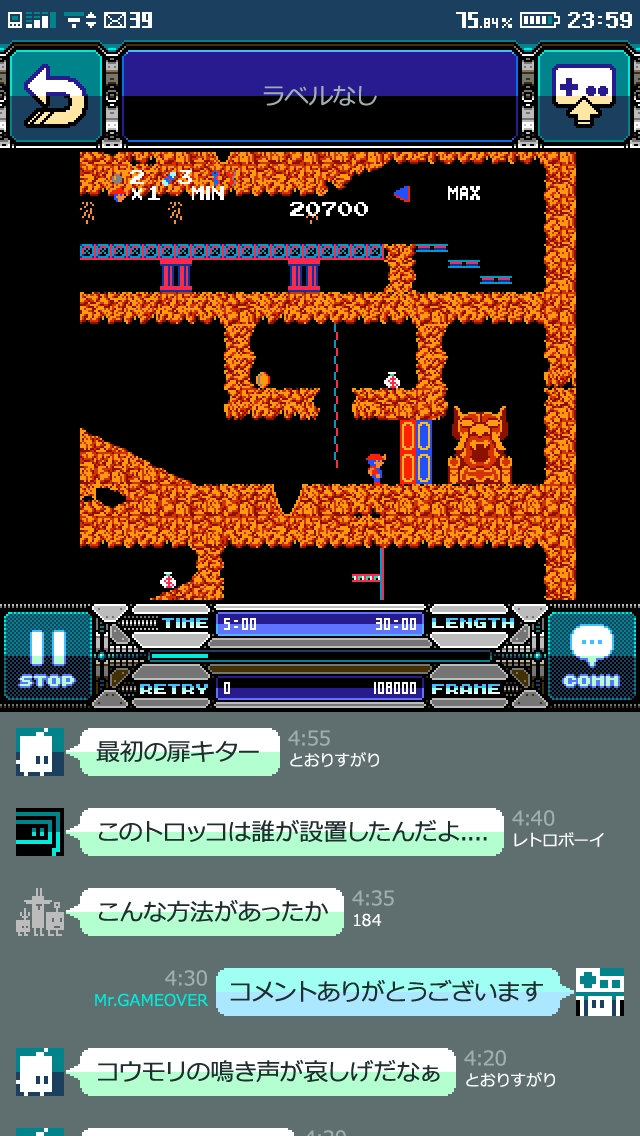Go back with the return arrow

coord(55,96)
